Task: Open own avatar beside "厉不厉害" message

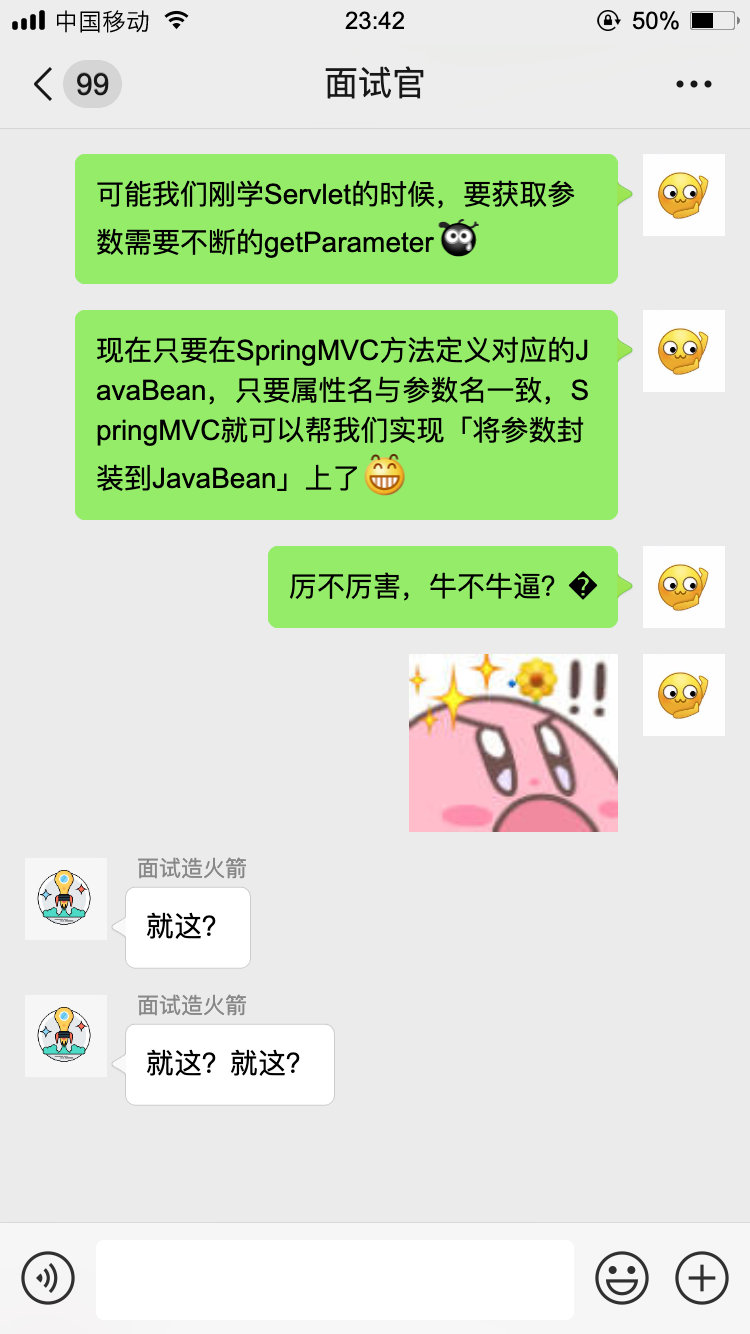Action: (684, 587)
